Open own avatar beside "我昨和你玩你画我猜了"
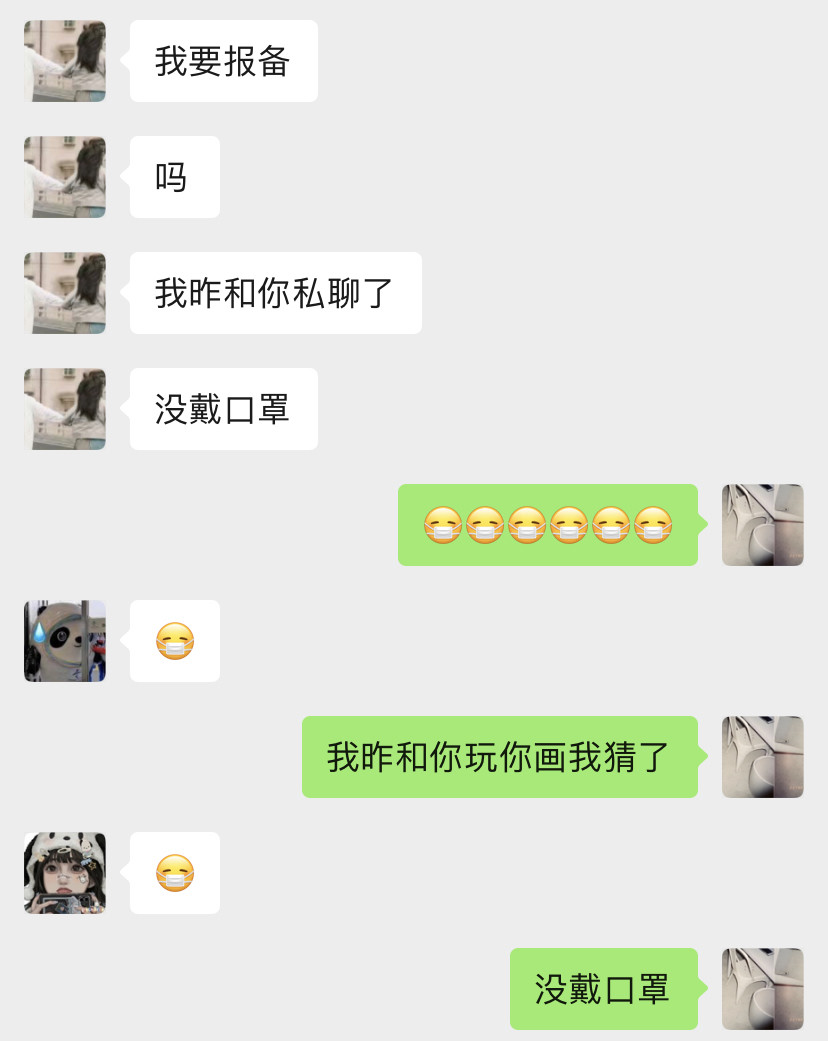828x1041 pixels. (762, 757)
